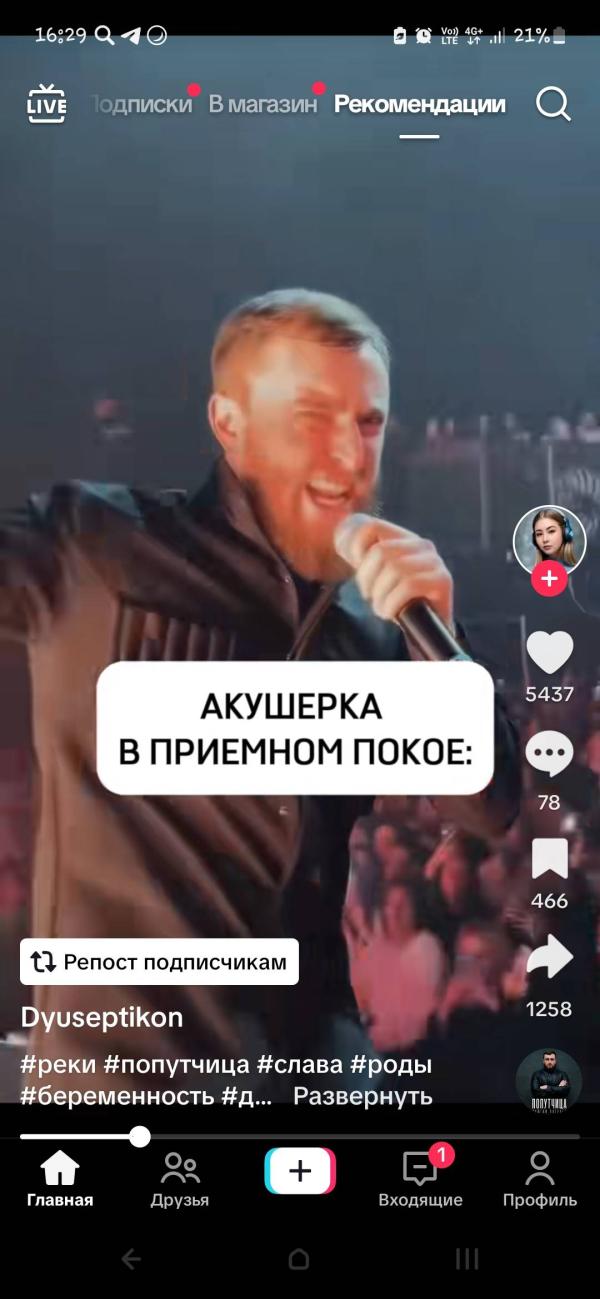This screenshot has height=1299, width=600.
Task: Create a new video with plus button
Action: 300,1171
